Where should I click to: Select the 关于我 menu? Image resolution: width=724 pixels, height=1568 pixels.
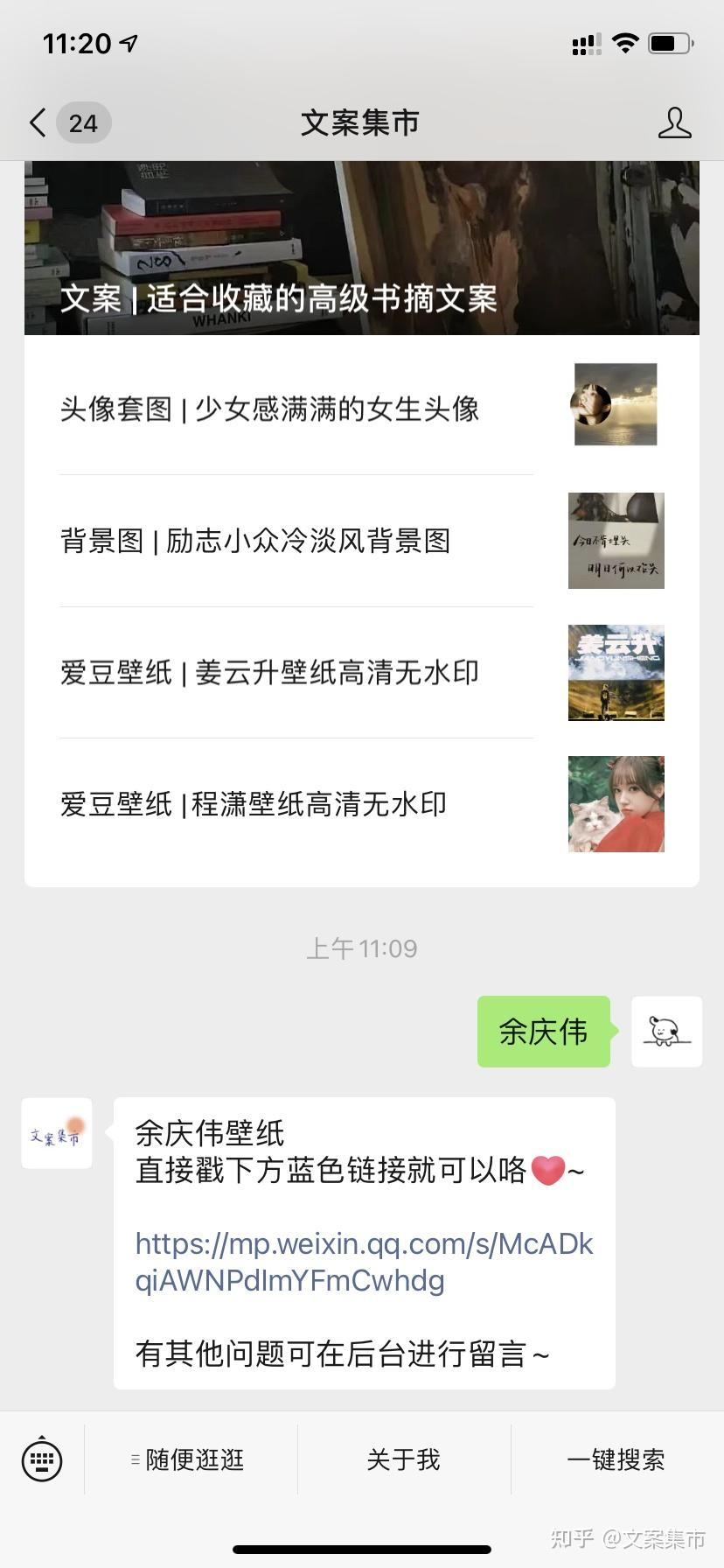[404, 1459]
